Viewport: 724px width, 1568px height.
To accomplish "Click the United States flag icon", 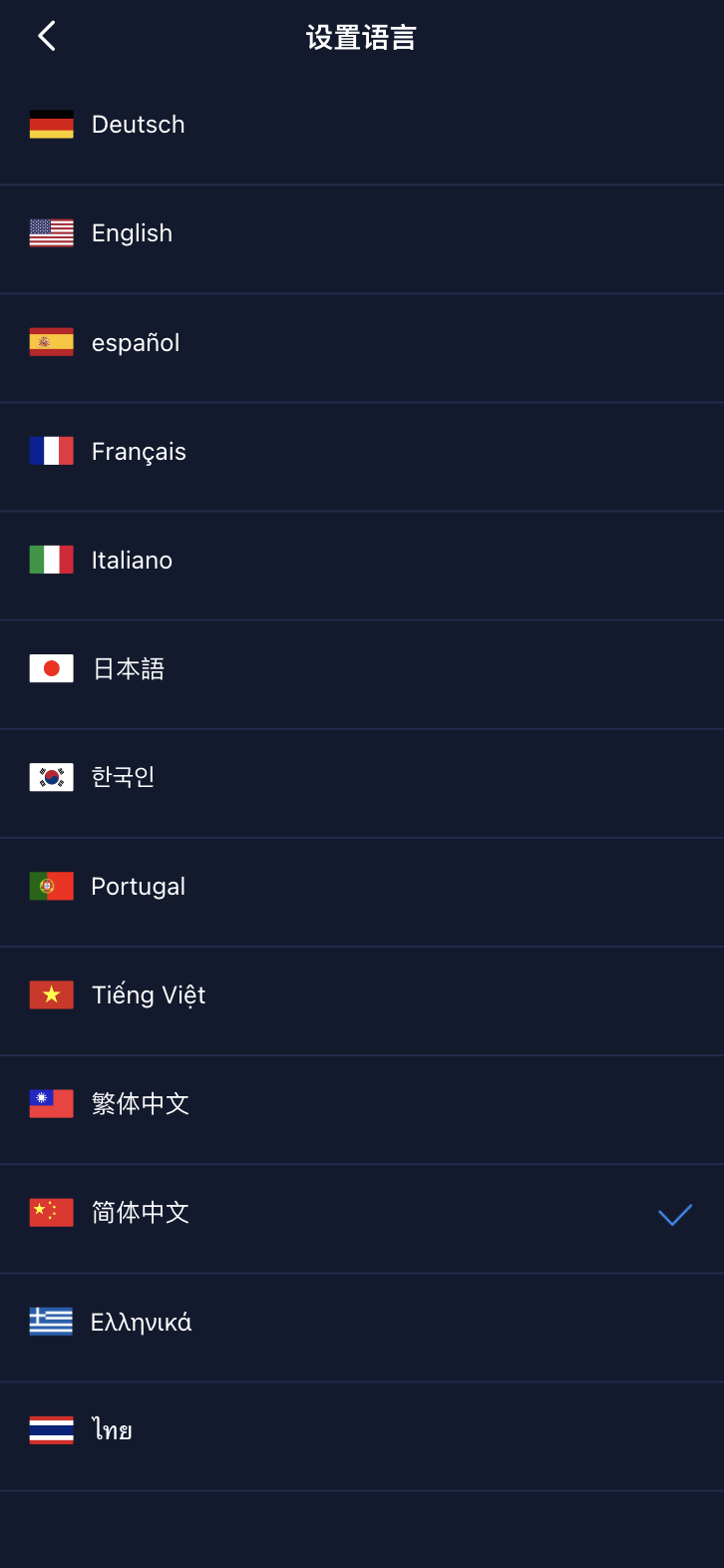I will click(51, 232).
